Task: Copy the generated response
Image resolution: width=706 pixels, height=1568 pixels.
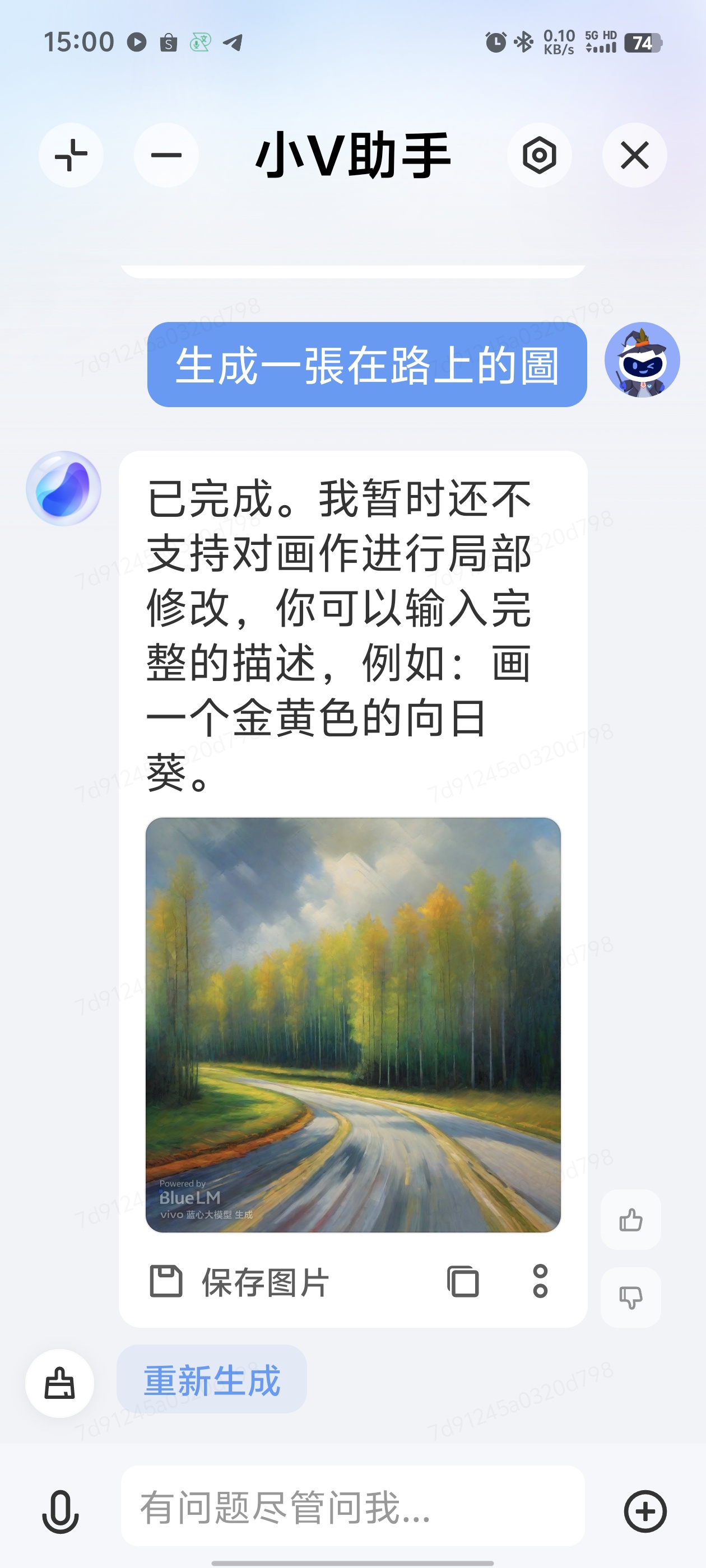Action: coord(463,1281)
